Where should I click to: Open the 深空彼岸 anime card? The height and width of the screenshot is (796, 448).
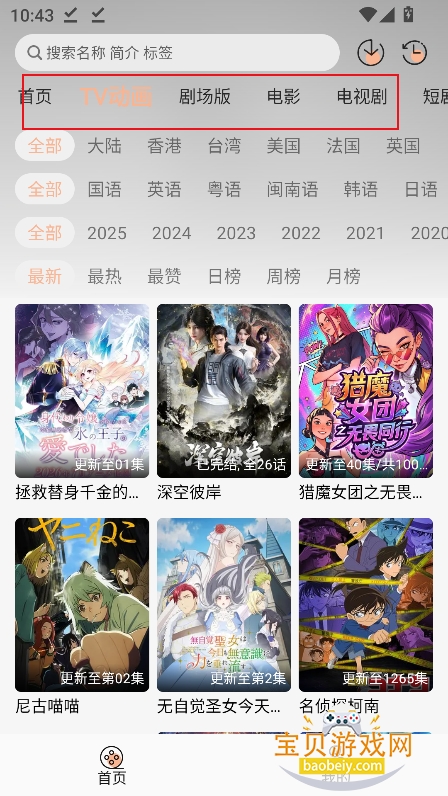(x=224, y=403)
